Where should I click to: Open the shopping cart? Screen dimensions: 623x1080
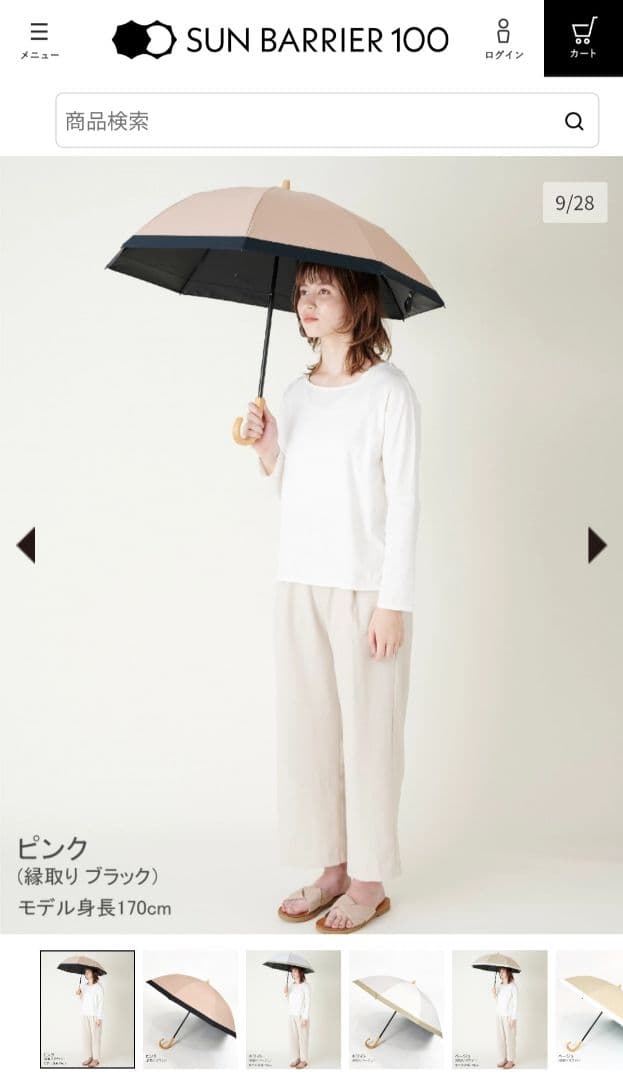click(x=583, y=38)
